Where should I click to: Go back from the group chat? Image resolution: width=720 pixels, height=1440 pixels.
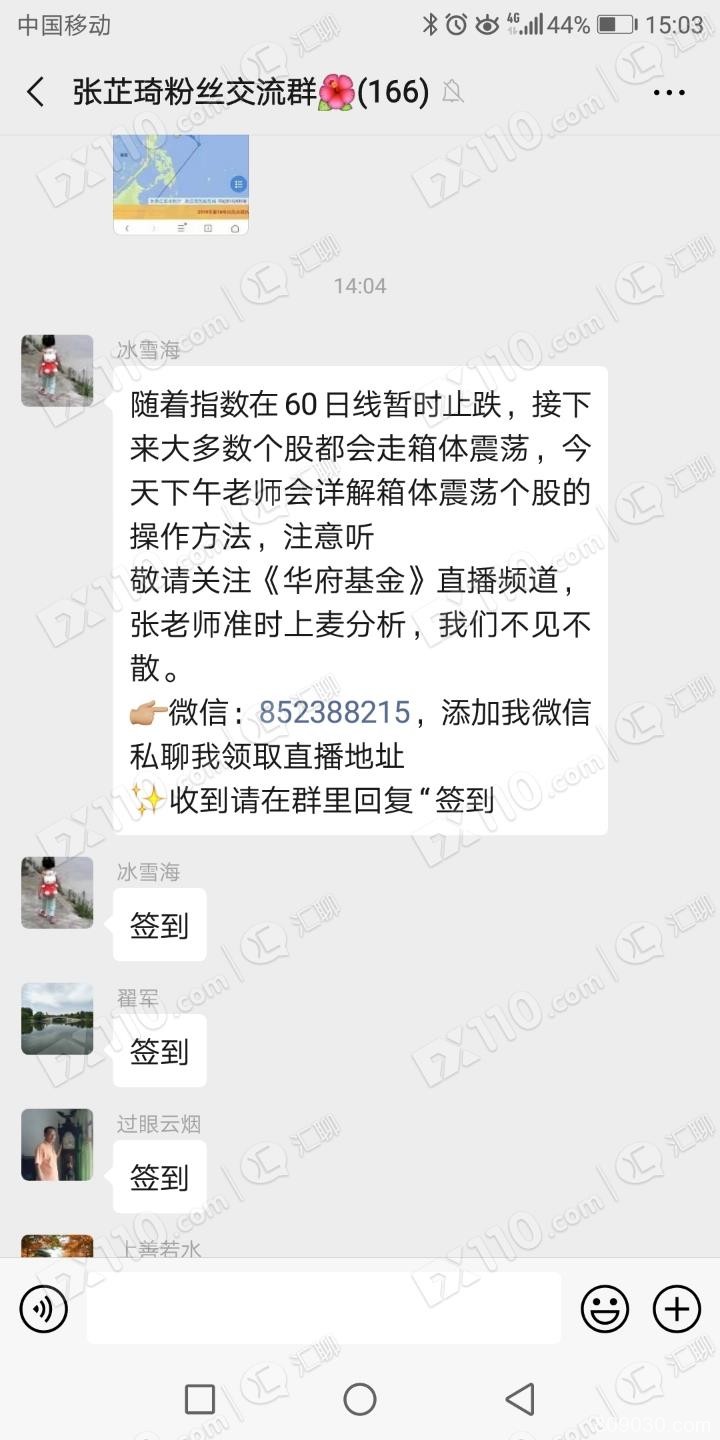tap(36, 93)
